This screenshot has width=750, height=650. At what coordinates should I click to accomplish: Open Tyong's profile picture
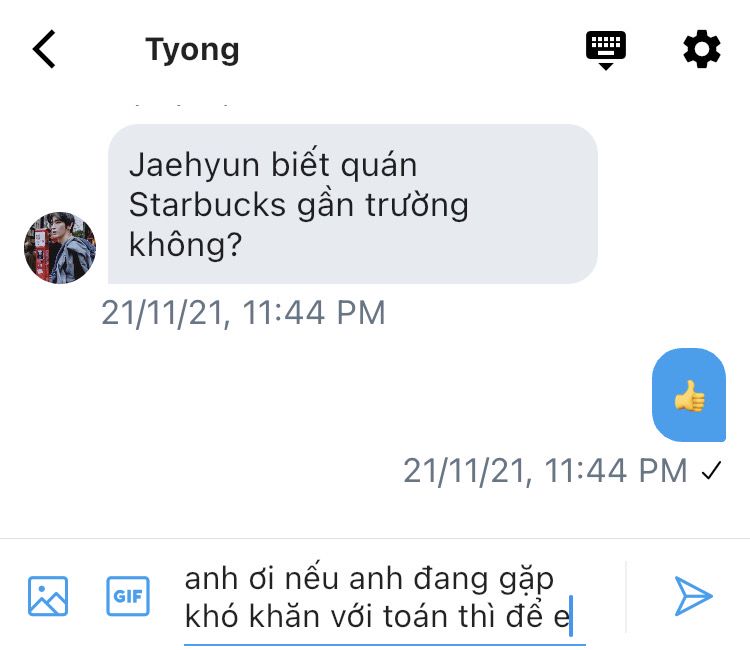[60, 248]
